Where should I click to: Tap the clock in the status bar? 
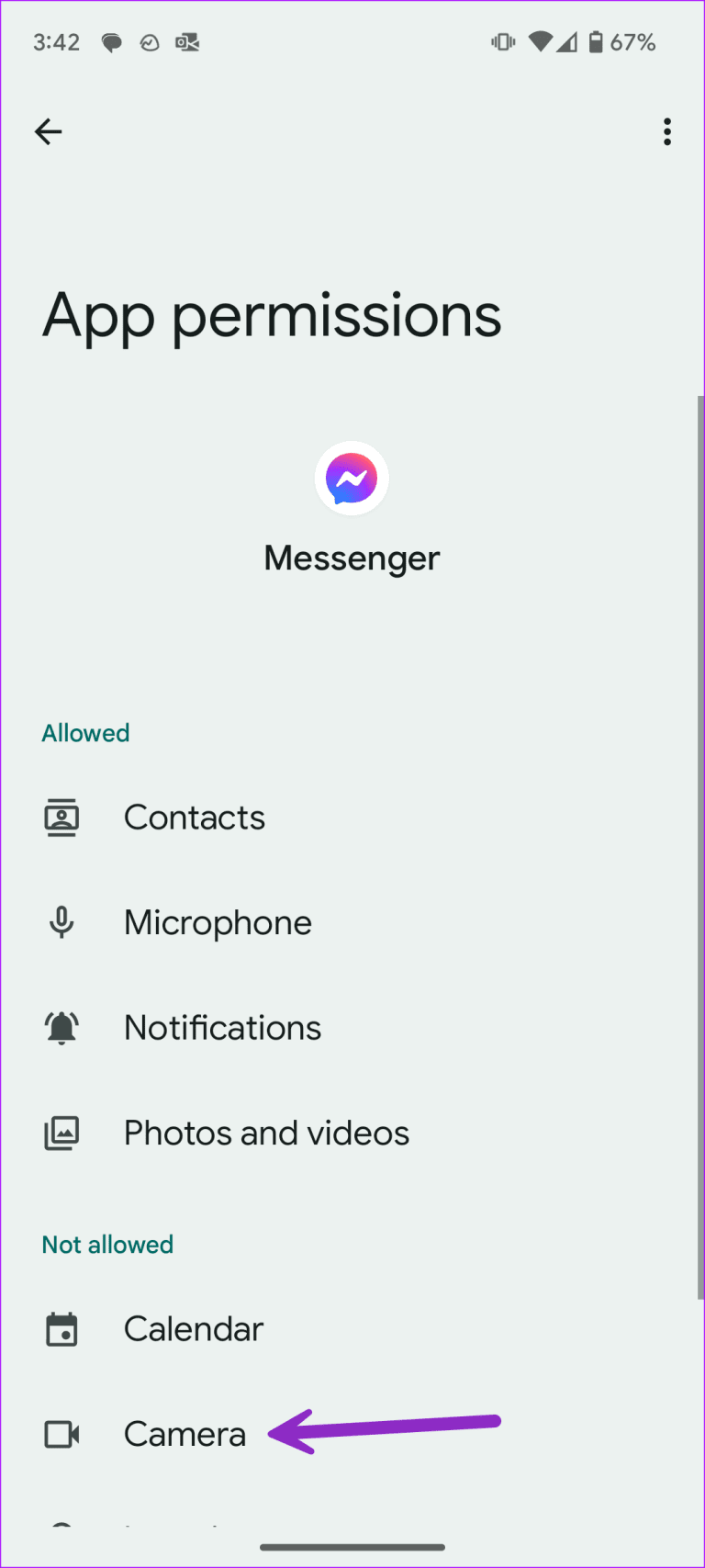click(56, 41)
